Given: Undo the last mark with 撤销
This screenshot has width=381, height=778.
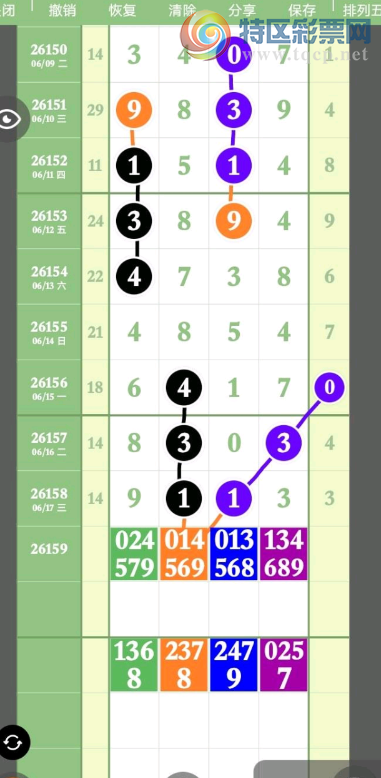Looking at the screenshot, I should (x=63, y=10).
